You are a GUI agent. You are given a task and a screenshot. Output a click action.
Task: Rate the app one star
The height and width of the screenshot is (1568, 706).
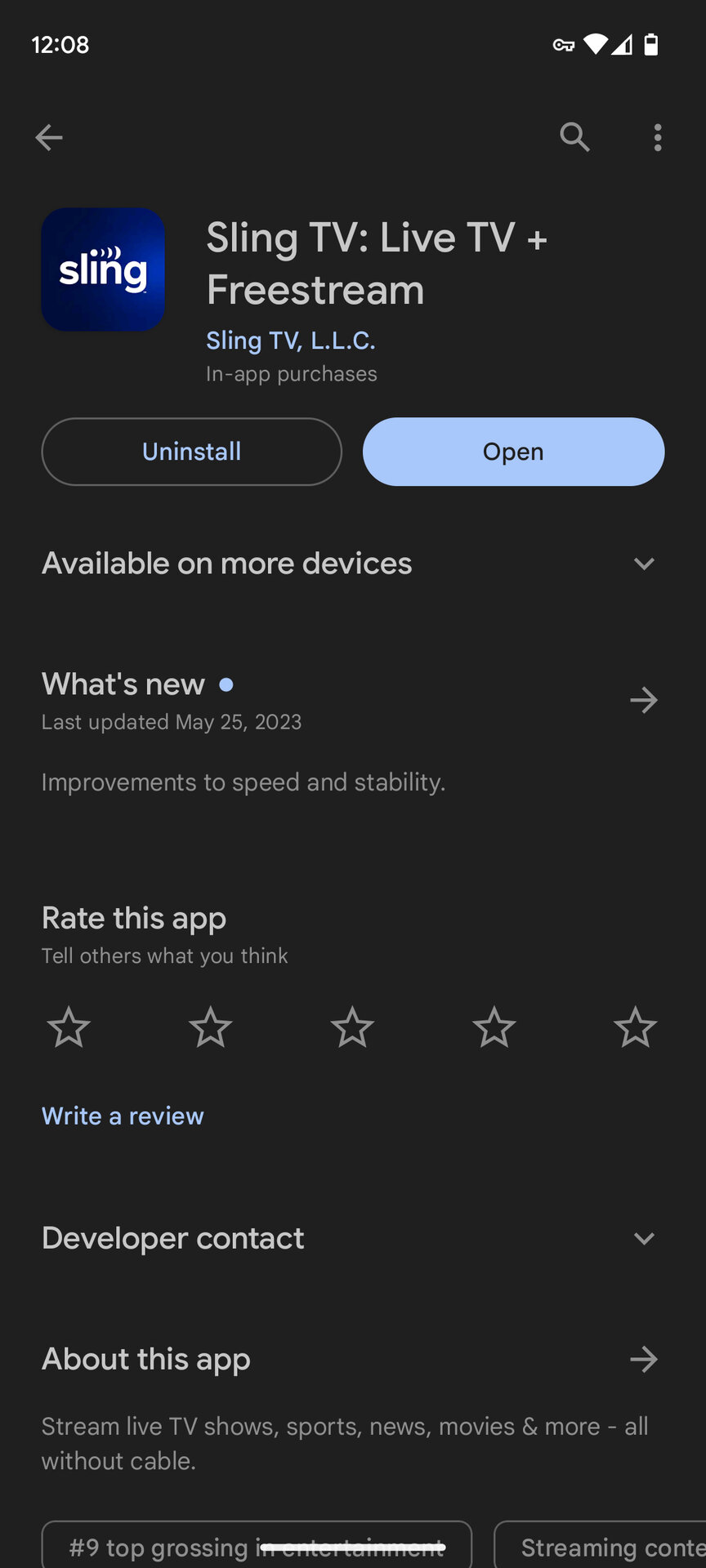[69, 1027]
